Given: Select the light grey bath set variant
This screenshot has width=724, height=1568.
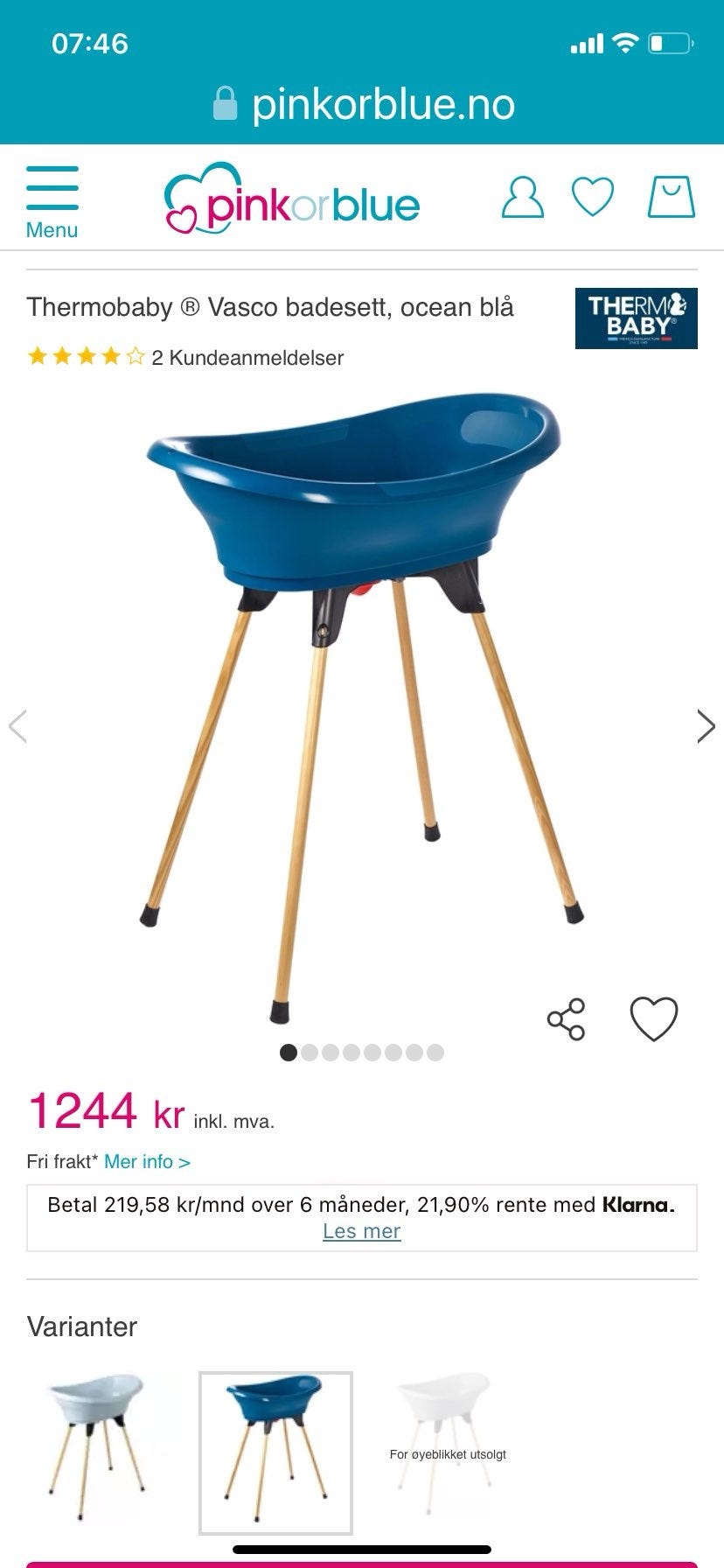Looking at the screenshot, I should 96,1445.
